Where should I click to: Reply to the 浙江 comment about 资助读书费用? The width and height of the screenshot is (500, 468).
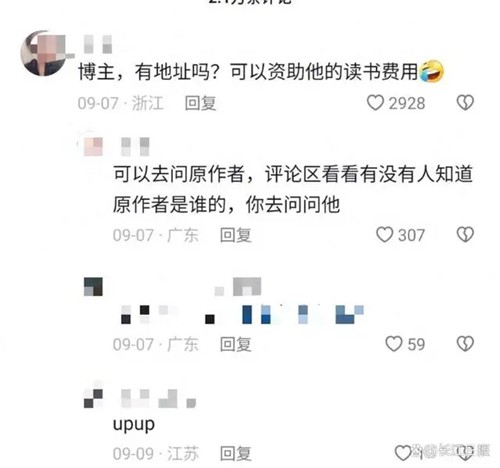(x=200, y=103)
